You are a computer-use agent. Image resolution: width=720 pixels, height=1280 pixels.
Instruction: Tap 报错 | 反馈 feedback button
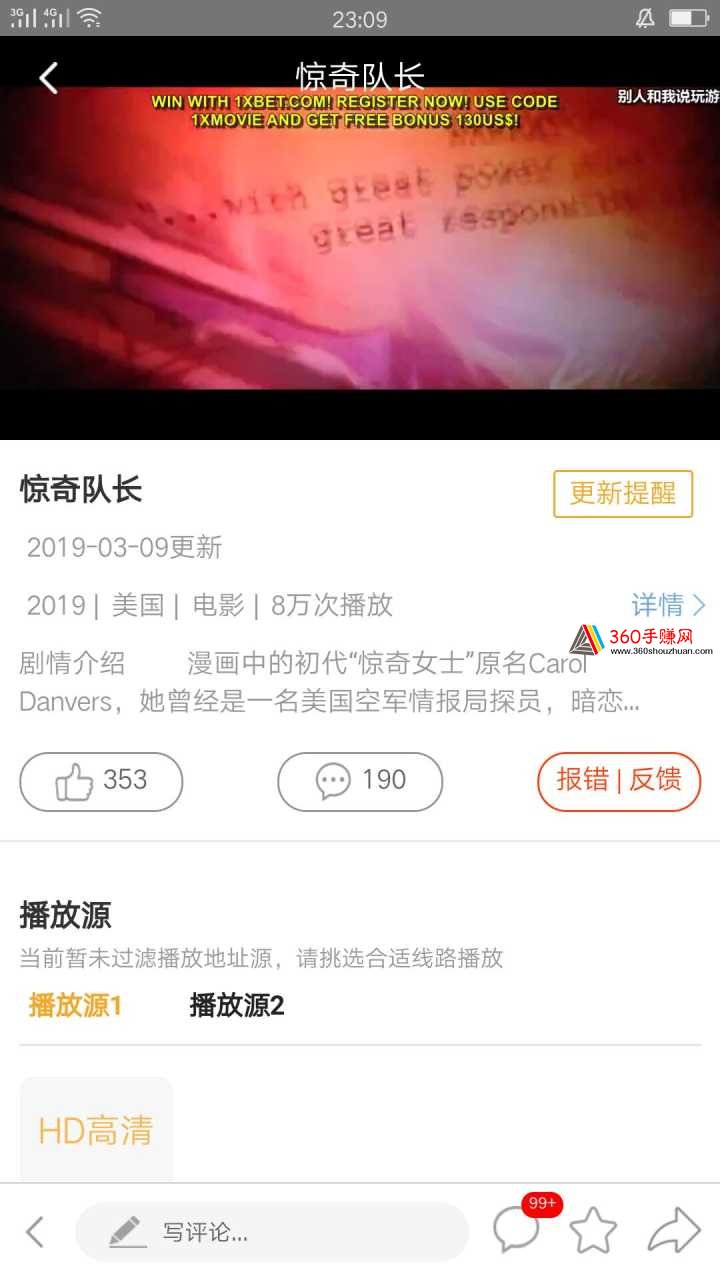click(619, 781)
